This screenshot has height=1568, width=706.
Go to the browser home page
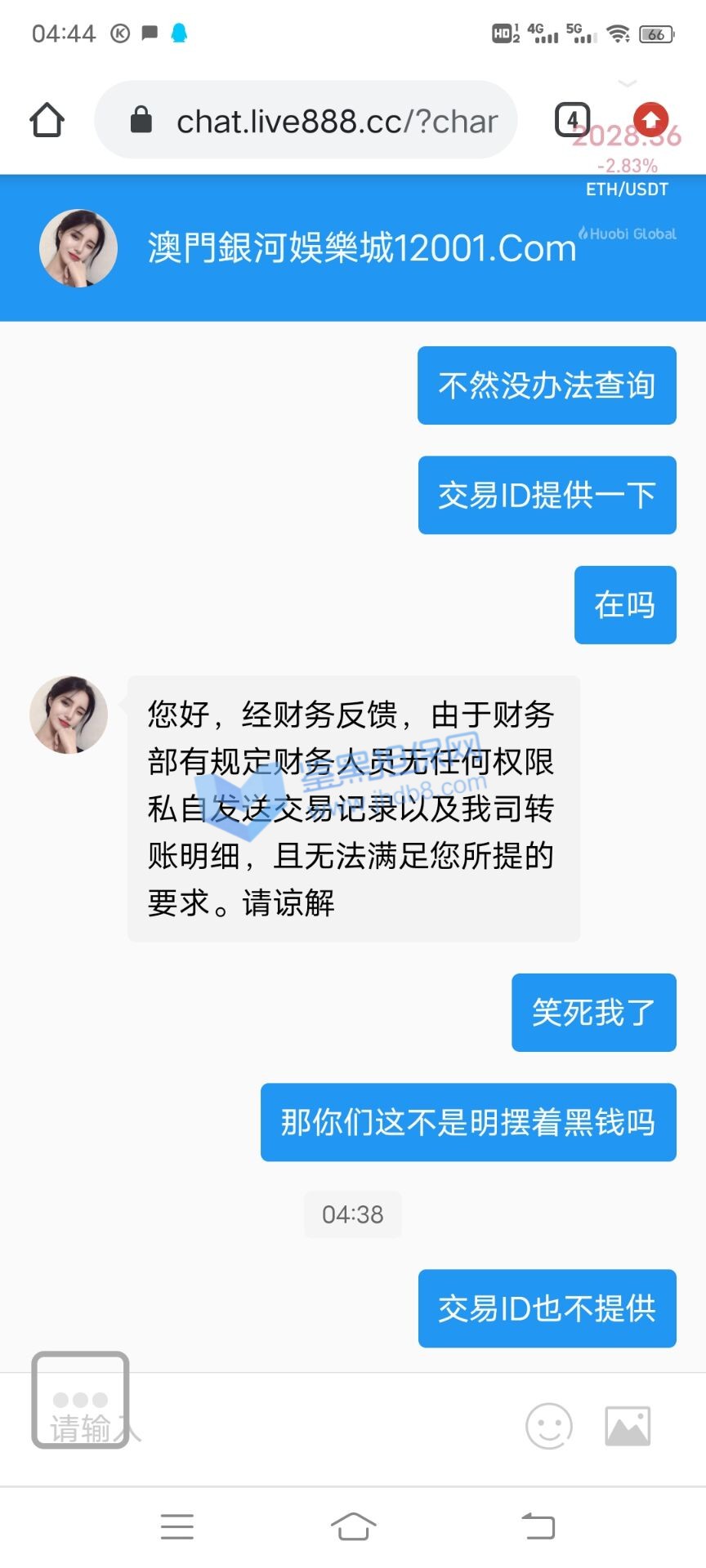47,121
